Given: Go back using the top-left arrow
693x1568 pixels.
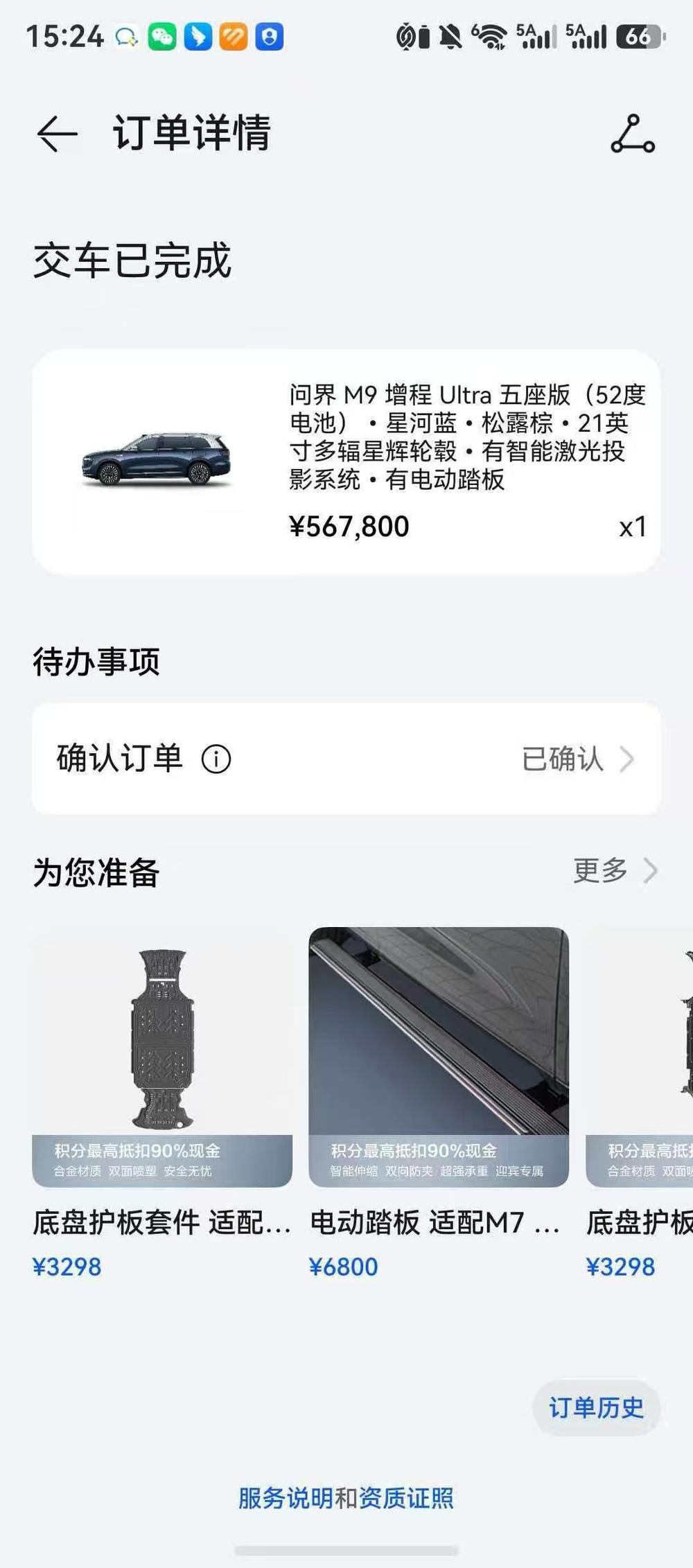Looking at the screenshot, I should (x=57, y=133).
